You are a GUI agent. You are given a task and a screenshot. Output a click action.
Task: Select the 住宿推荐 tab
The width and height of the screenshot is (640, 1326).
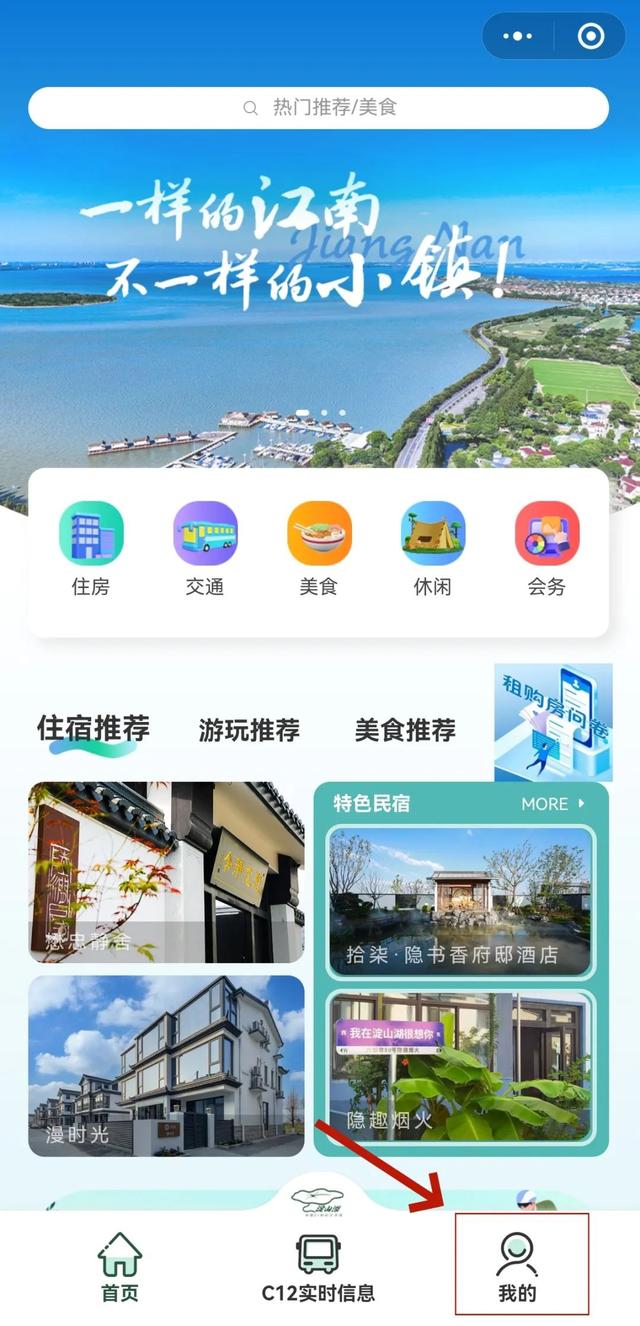pyautogui.click(x=93, y=729)
